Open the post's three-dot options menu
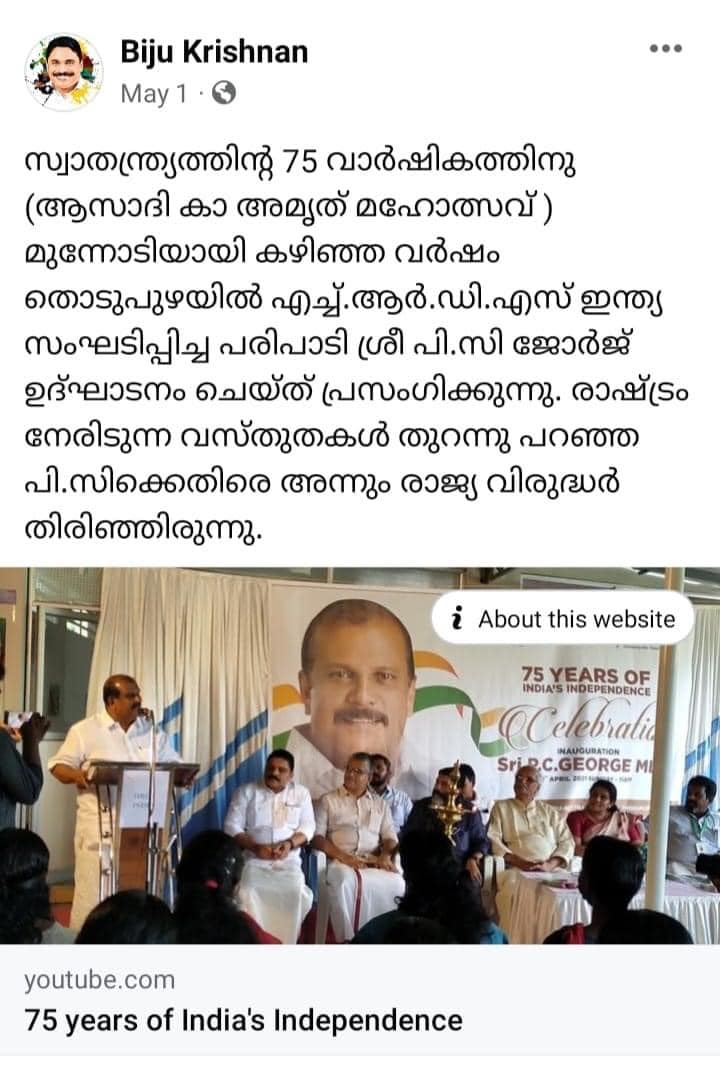720x1068 pixels. click(x=665, y=49)
